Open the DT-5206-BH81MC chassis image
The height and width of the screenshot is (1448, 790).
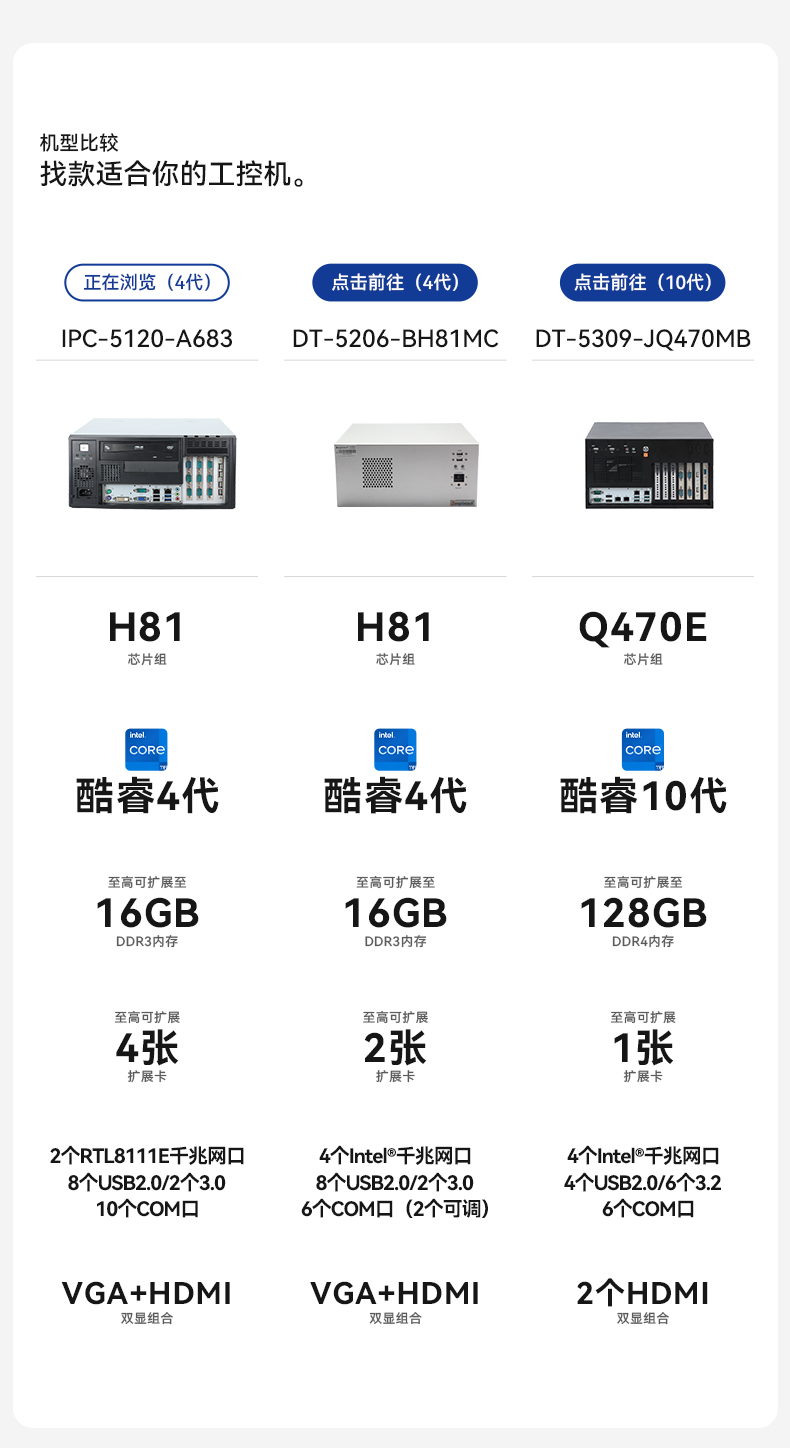click(394, 470)
